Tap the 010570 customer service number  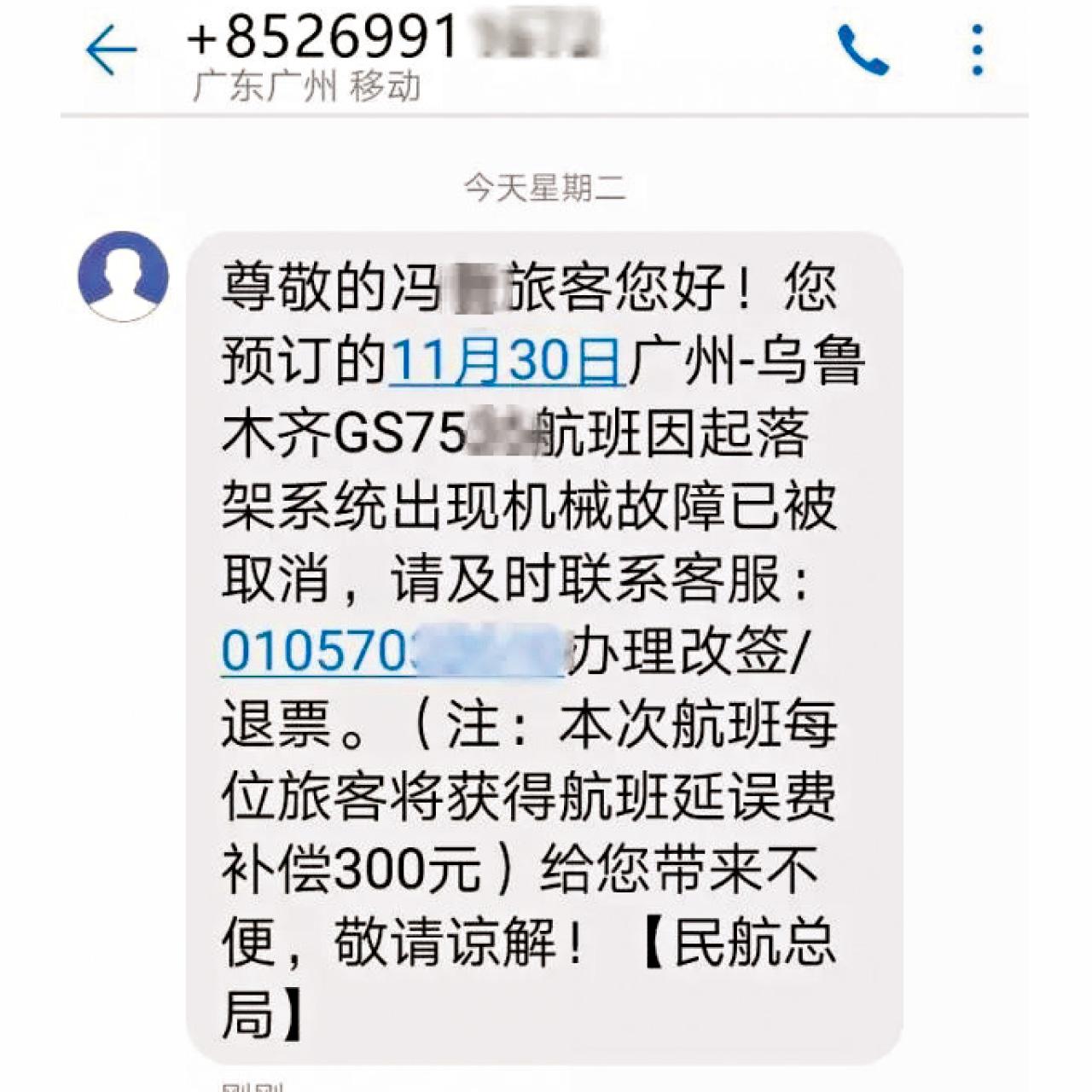(x=392, y=652)
